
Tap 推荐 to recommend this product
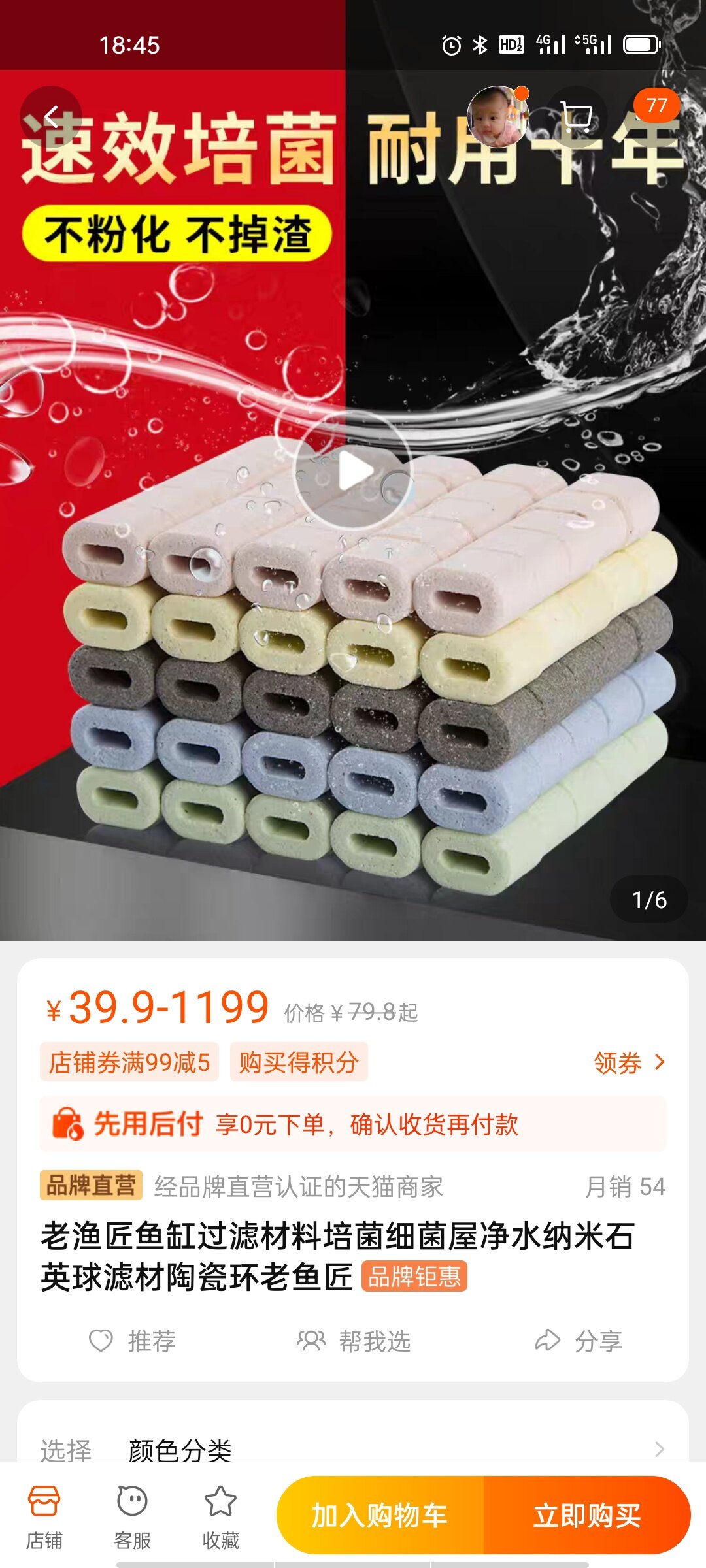(x=132, y=1341)
